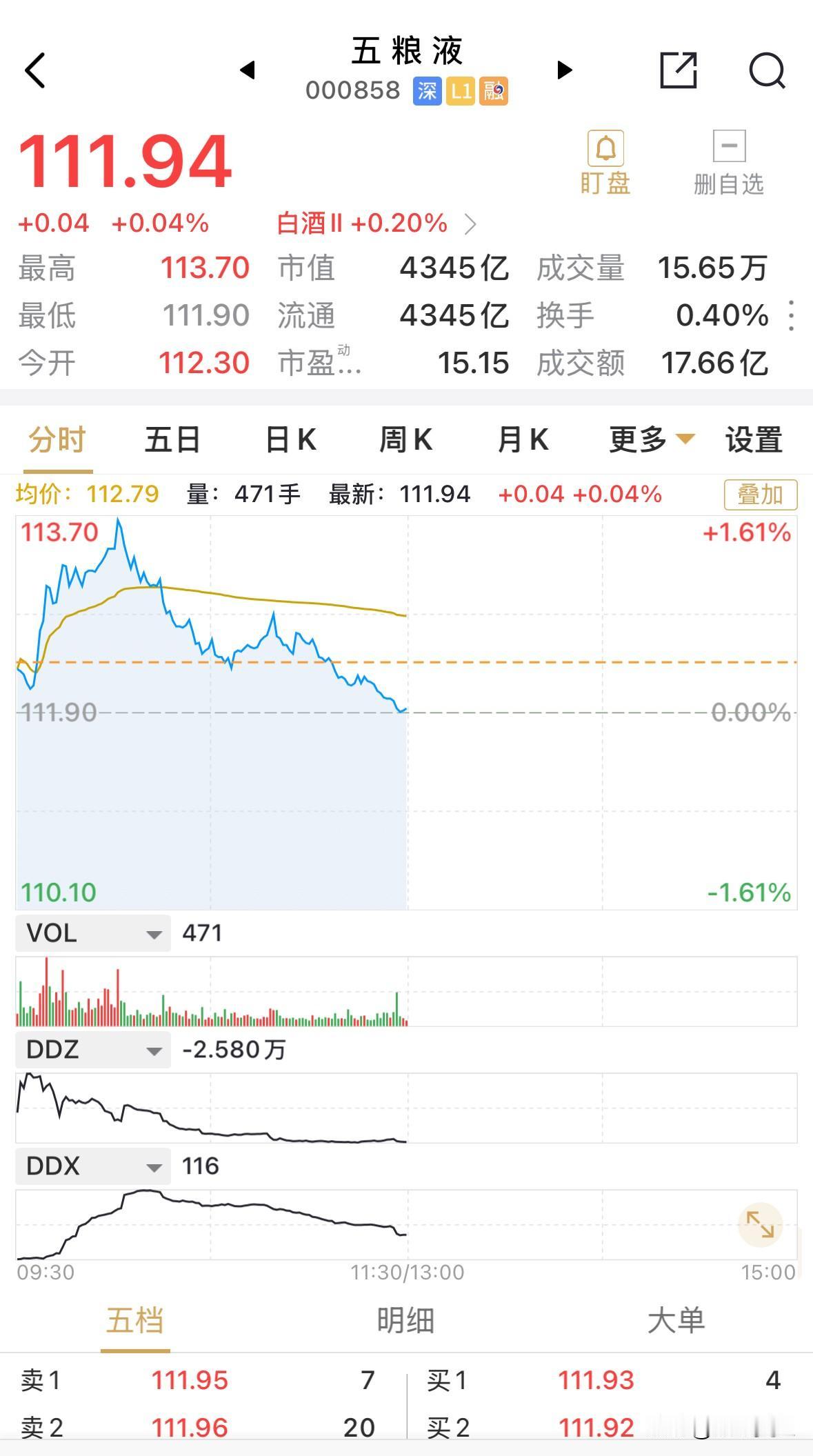This screenshot has width=813, height=1456.
Task: Tap the vertical three-dot menu near 换手
Action: coord(790,315)
